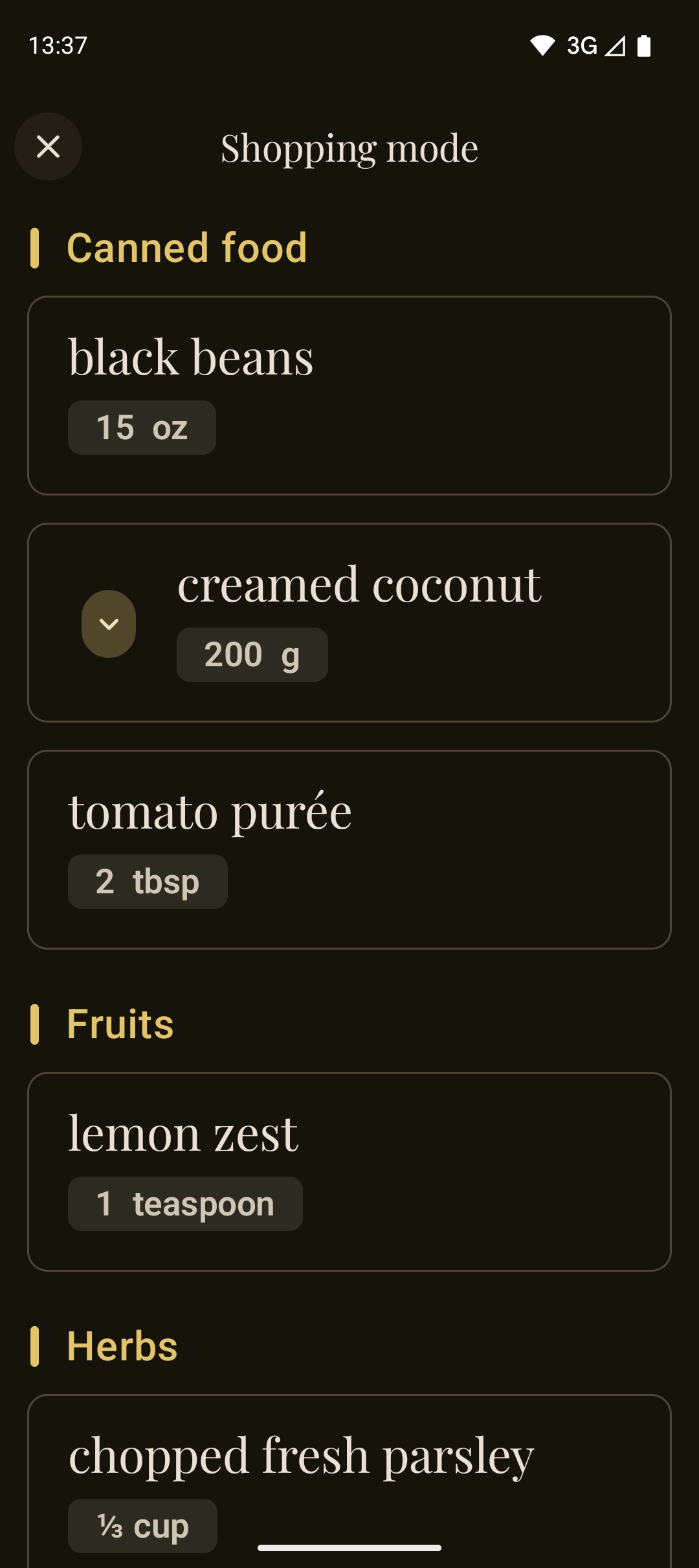Mark lemon zest card
The height and width of the screenshot is (1568, 699).
(349, 1171)
